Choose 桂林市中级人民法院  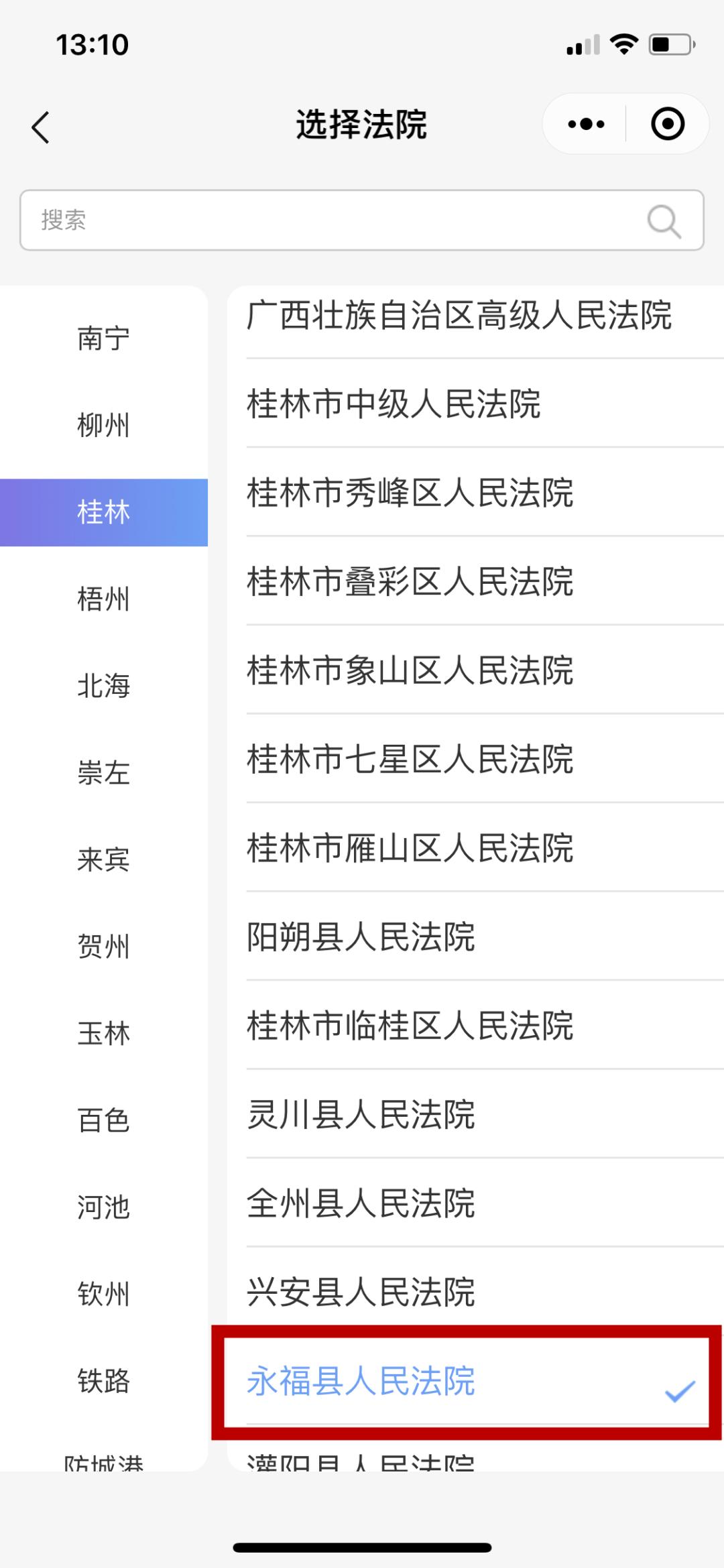click(x=394, y=405)
